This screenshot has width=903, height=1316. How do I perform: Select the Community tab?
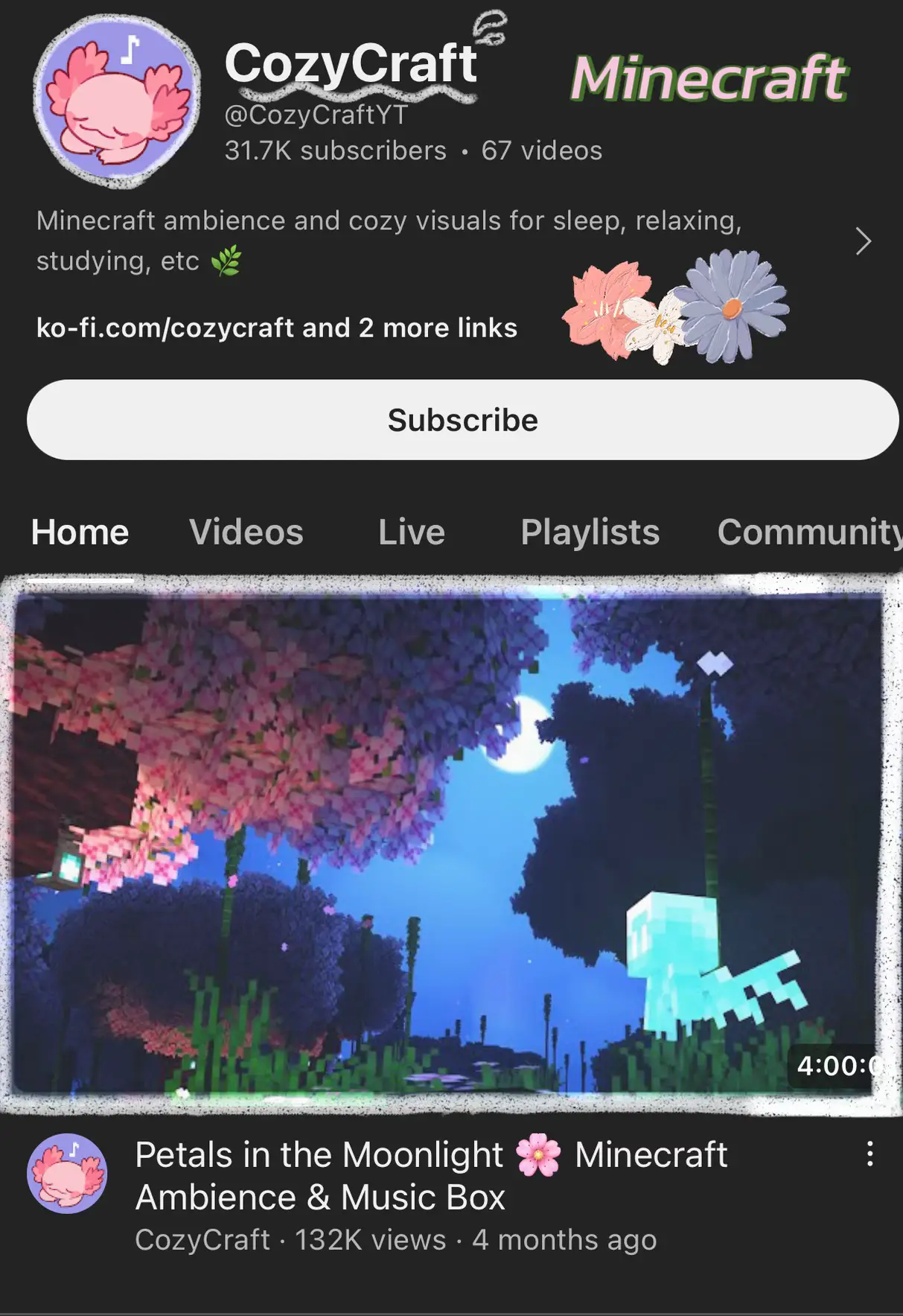click(808, 533)
